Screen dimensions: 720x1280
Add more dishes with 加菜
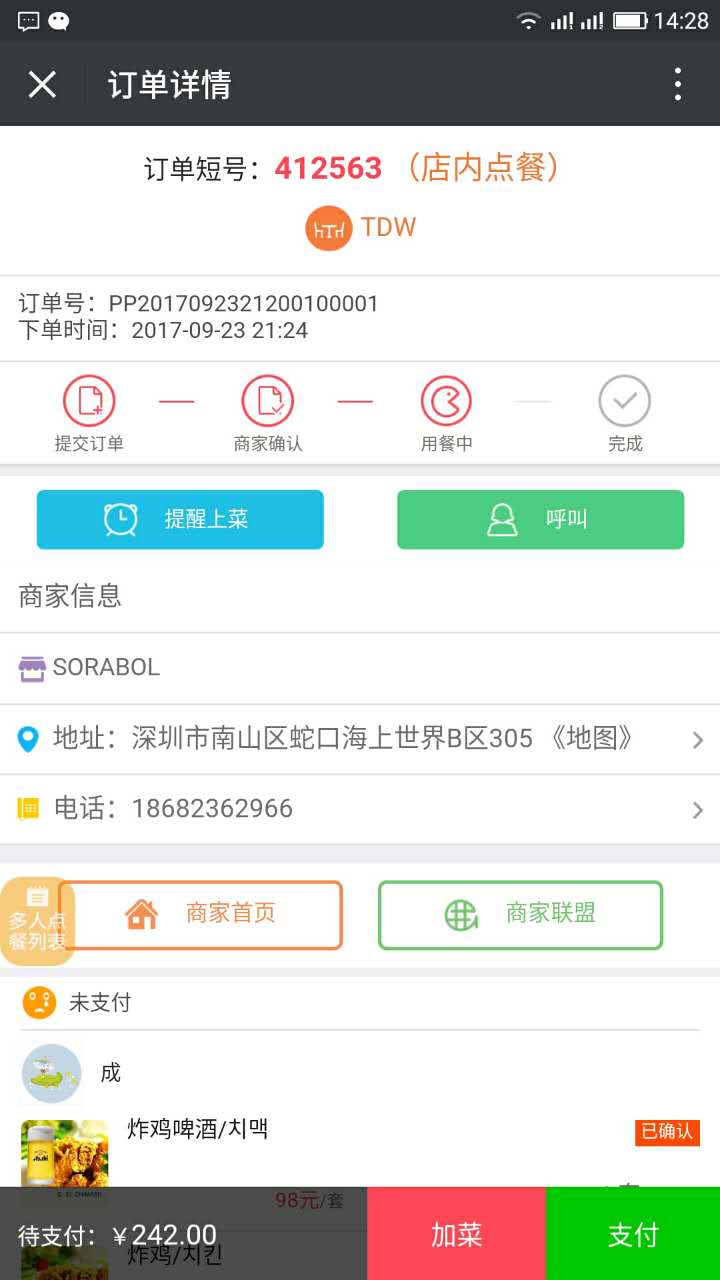[456, 1234]
